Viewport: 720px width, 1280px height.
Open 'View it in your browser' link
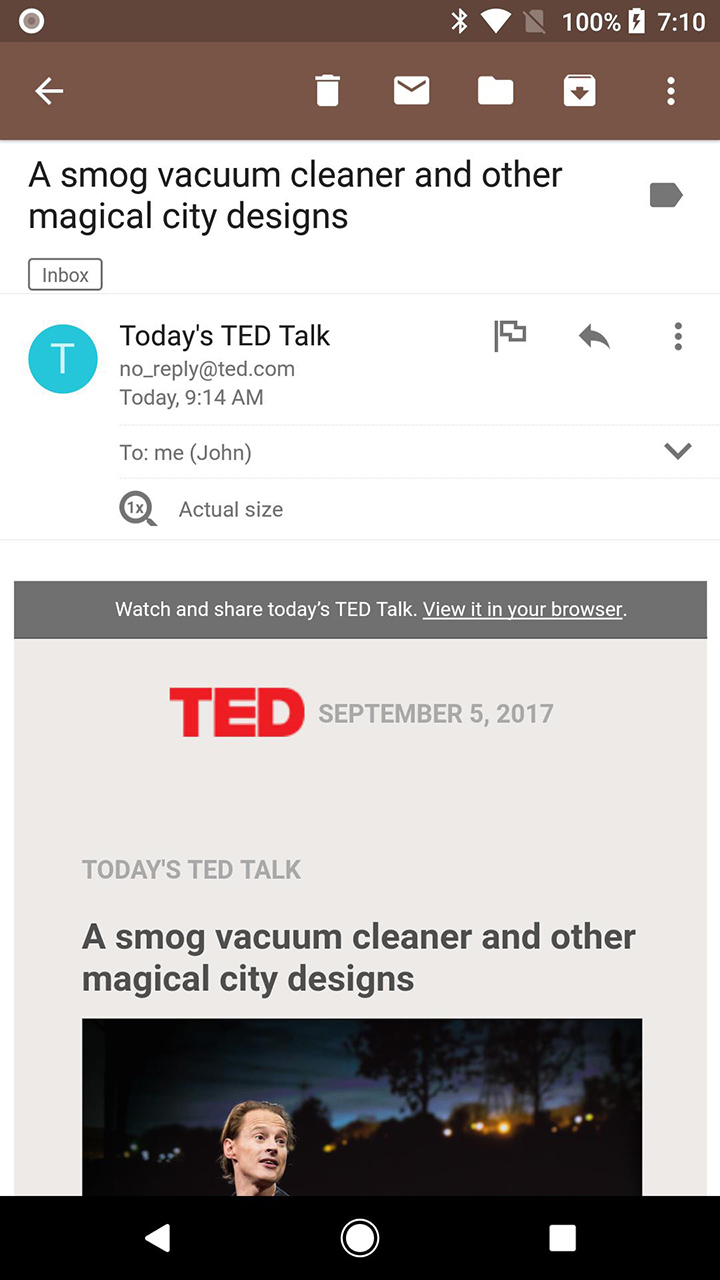pos(522,609)
